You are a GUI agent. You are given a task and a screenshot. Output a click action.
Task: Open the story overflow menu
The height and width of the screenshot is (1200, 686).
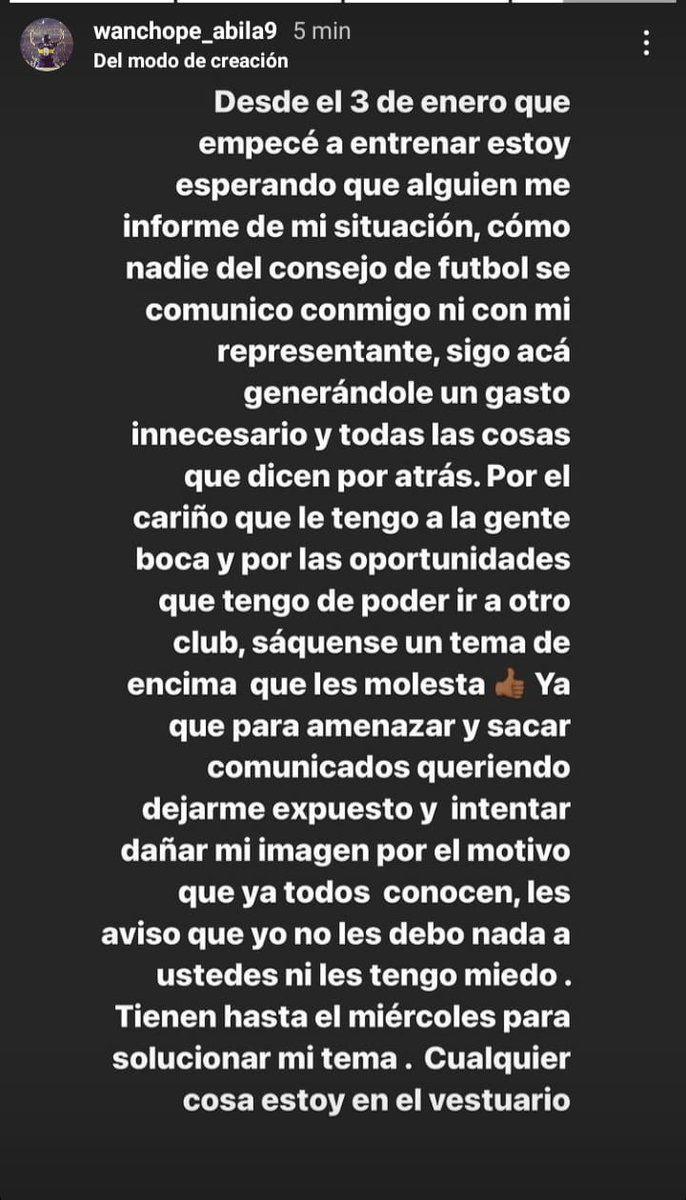point(648,44)
